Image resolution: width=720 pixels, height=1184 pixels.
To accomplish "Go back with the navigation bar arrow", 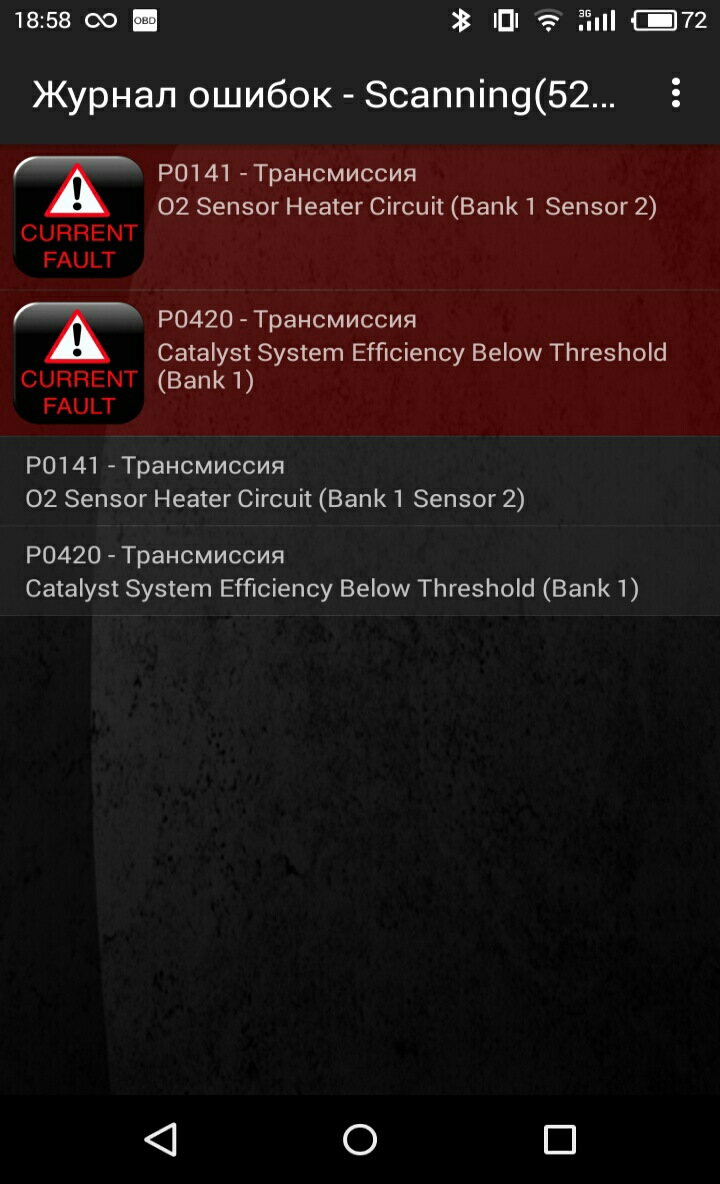I will point(161,1139).
